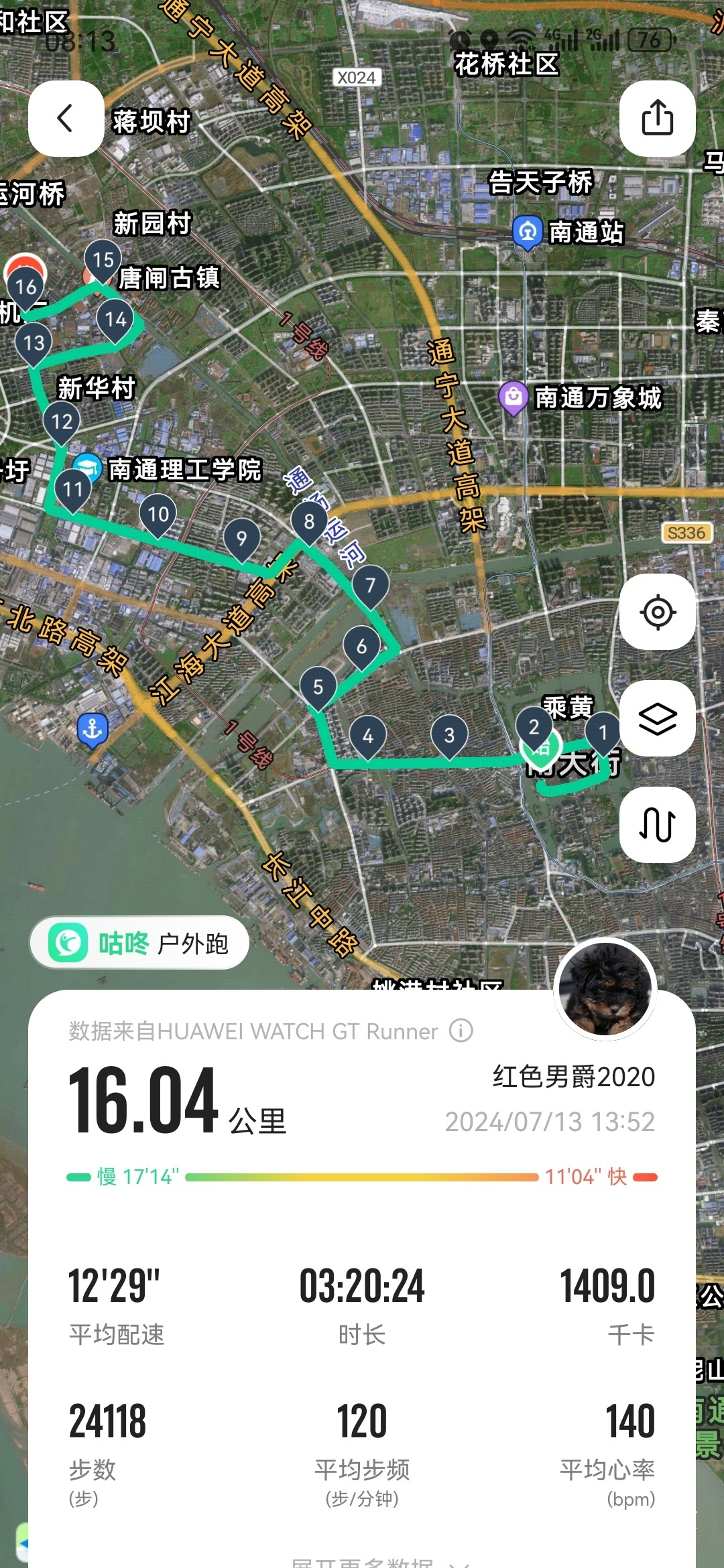Share this running record

coord(657,119)
